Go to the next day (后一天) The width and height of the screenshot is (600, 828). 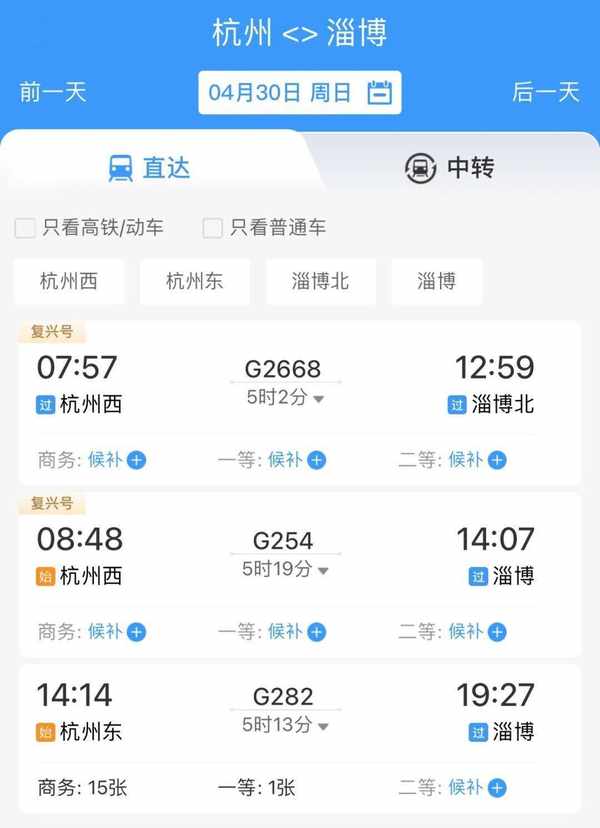pyautogui.click(x=546, y=92)
